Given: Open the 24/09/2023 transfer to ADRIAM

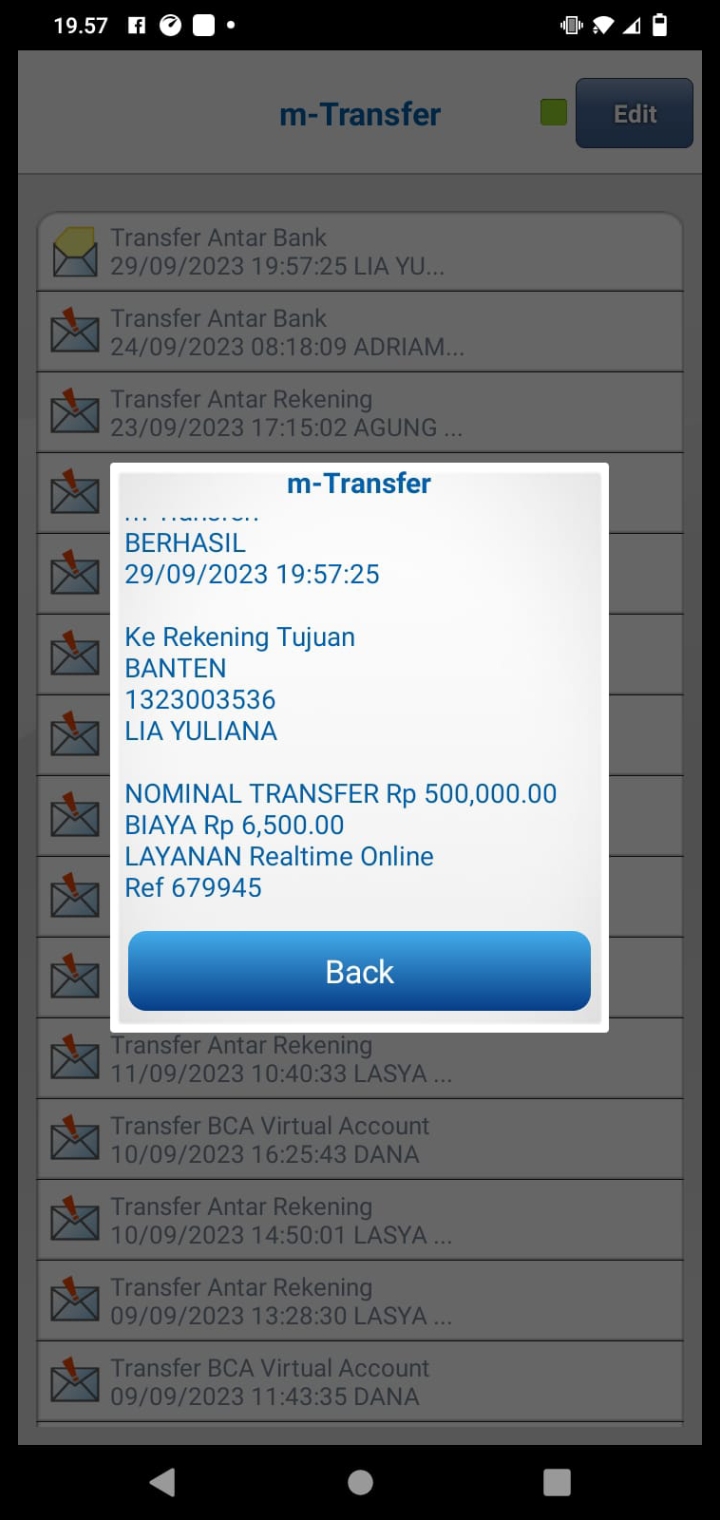Looking at the screenshot, I should pos(360,332).
